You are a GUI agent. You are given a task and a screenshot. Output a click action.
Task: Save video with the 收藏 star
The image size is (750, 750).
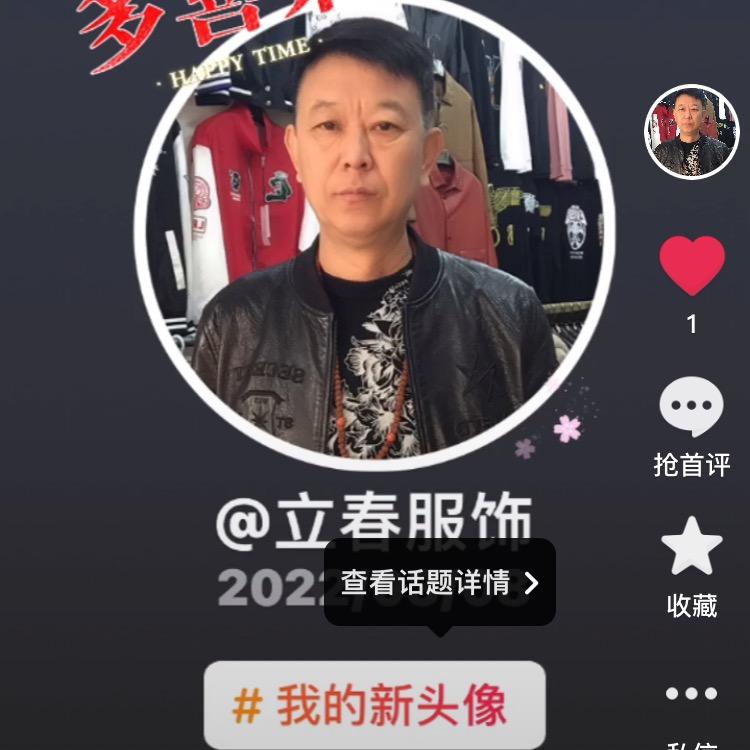tap(692, 547)
